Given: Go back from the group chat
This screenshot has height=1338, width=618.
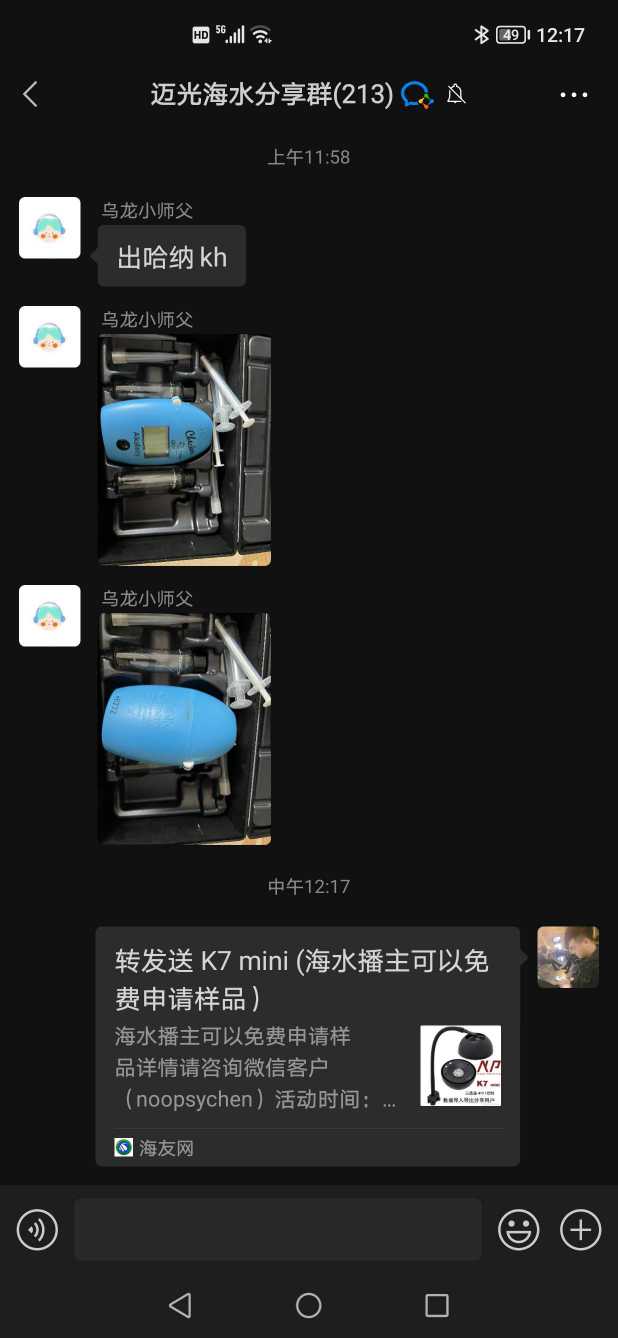Looking at the screenshot, I should click(x=30, y=95).
